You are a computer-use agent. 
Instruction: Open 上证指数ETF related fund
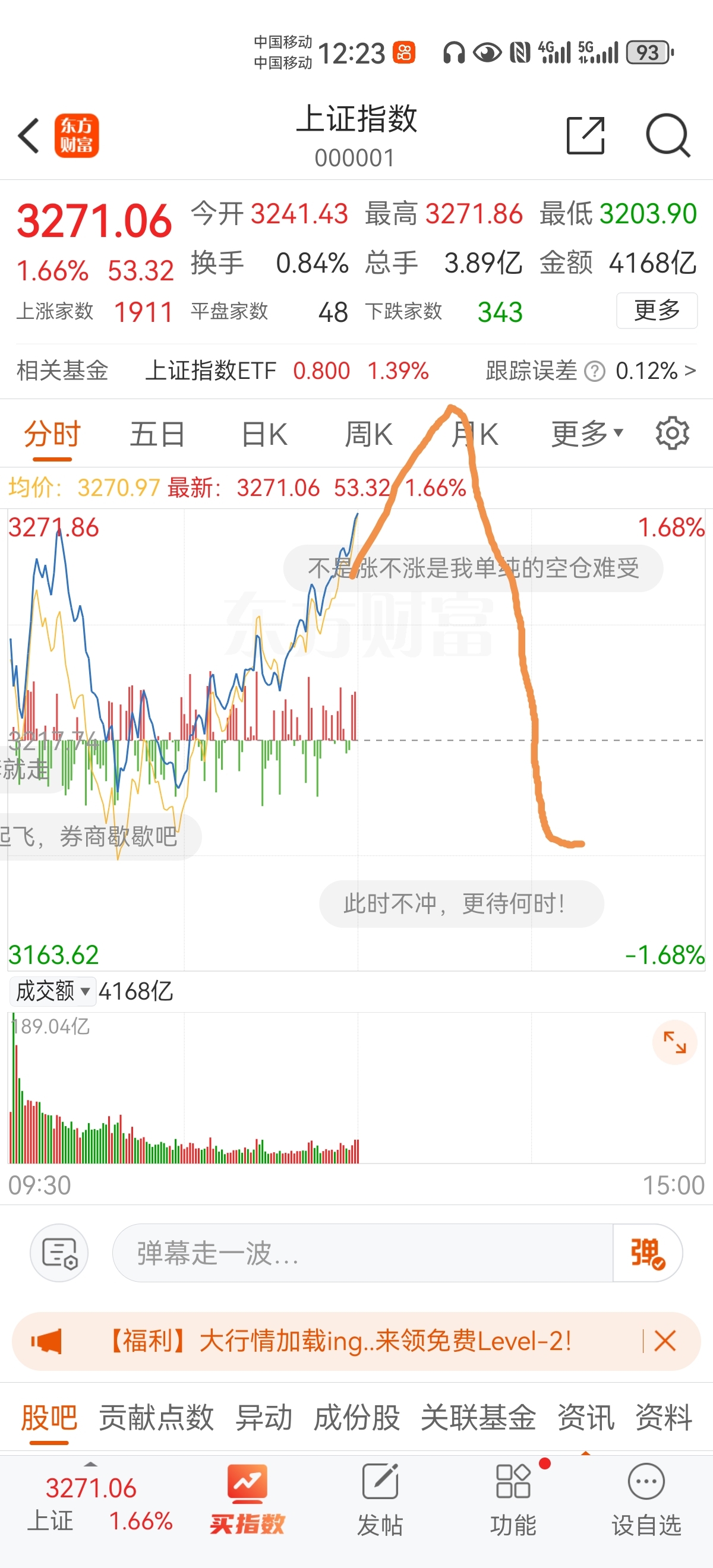click(210, 370)
